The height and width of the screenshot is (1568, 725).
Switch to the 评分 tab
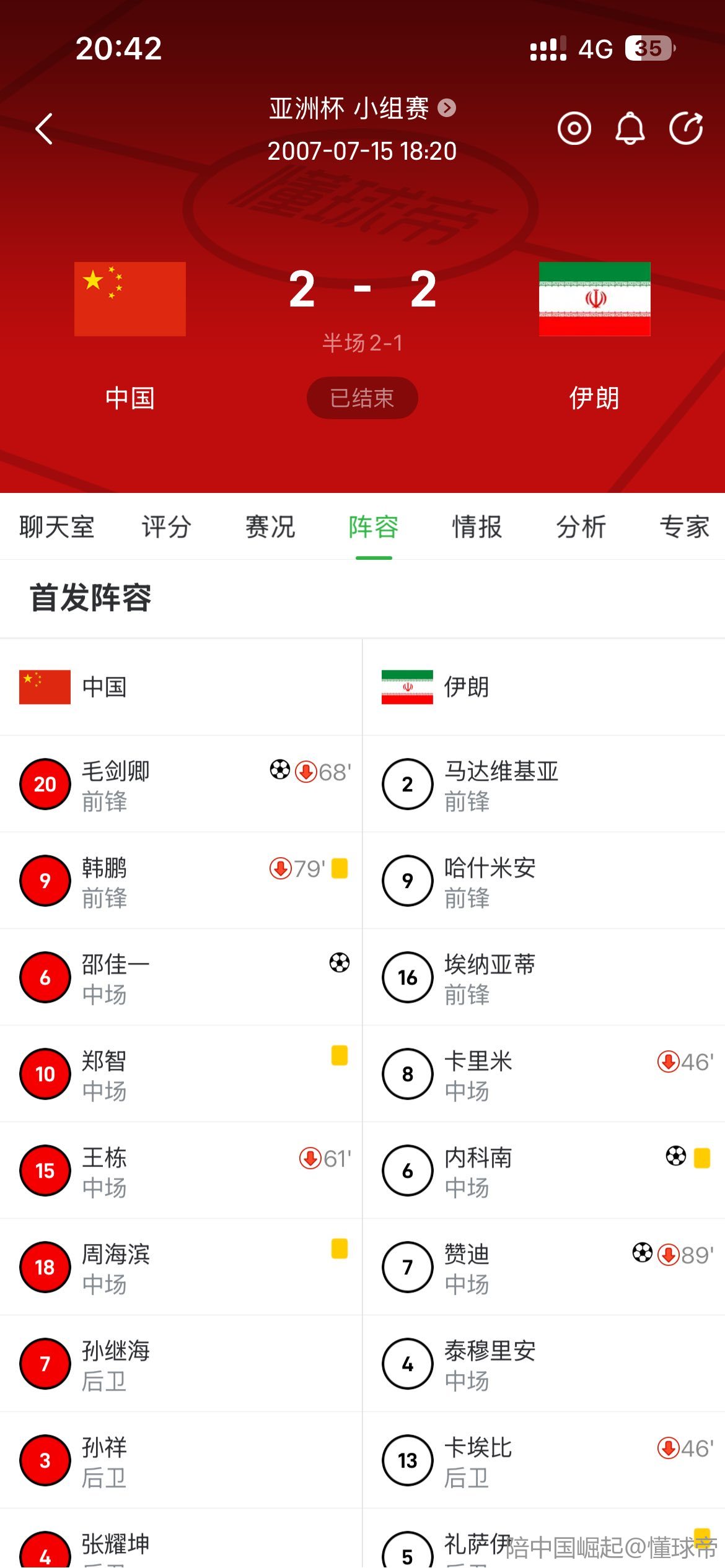(166, 527)
